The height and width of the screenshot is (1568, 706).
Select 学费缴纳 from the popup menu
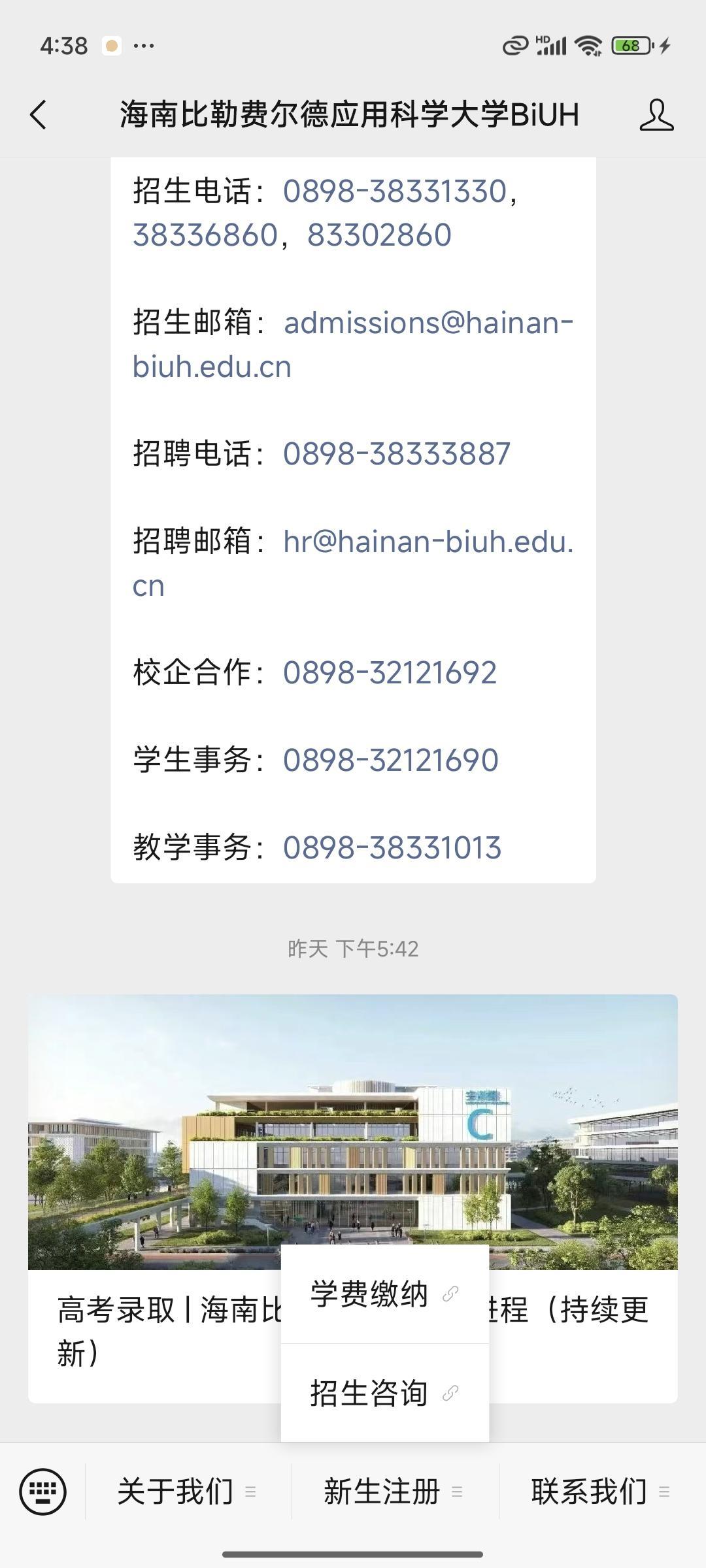pos(384,1294)
